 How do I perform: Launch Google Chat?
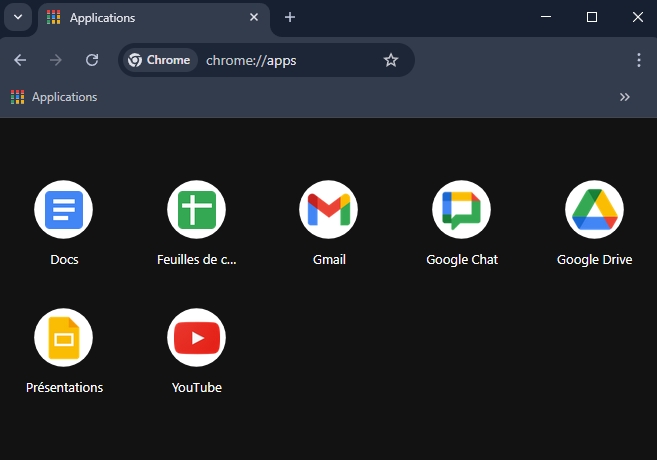461,210
